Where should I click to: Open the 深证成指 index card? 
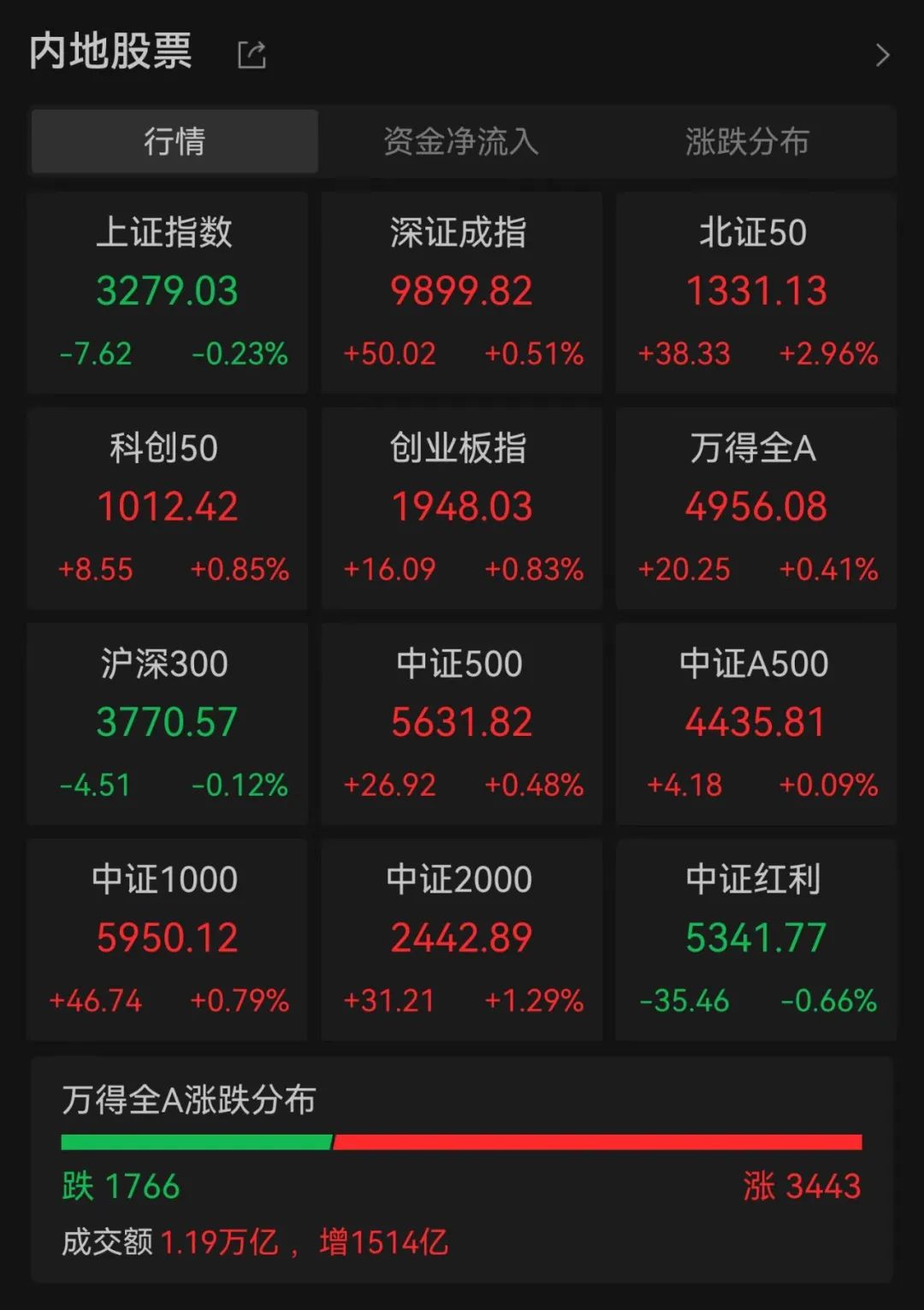tap(462, 293)
